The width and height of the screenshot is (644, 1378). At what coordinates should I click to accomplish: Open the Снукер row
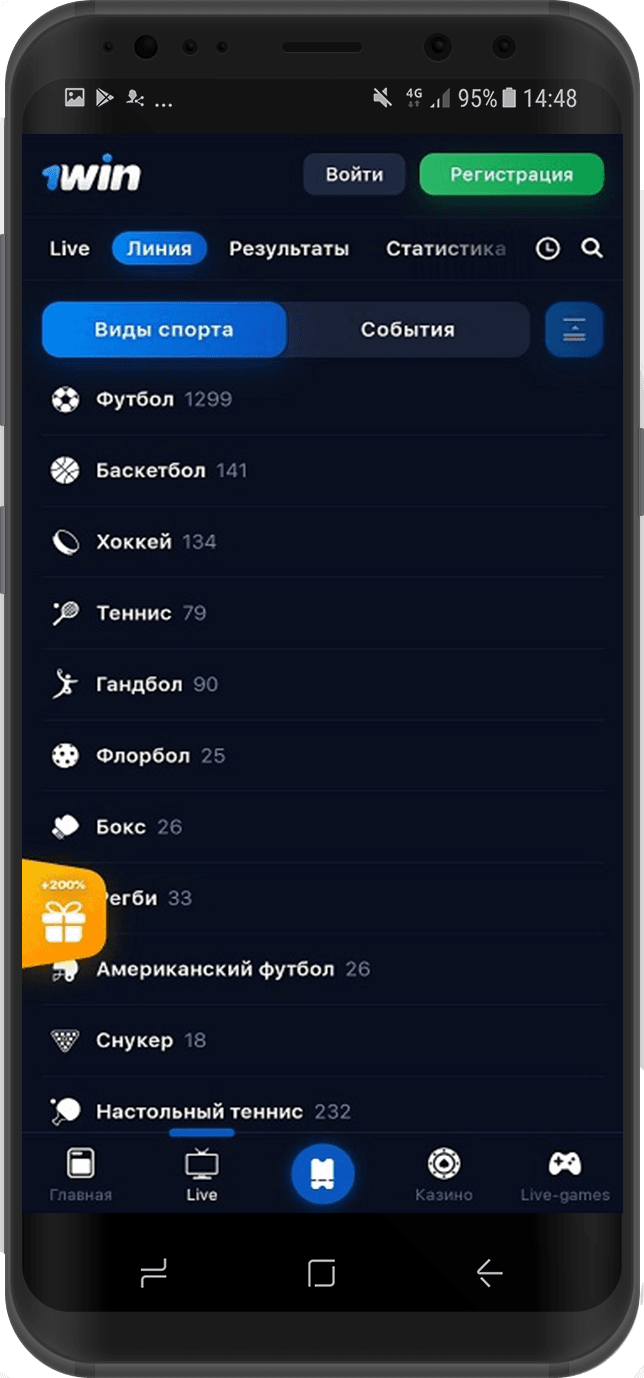pos(134,1041)
